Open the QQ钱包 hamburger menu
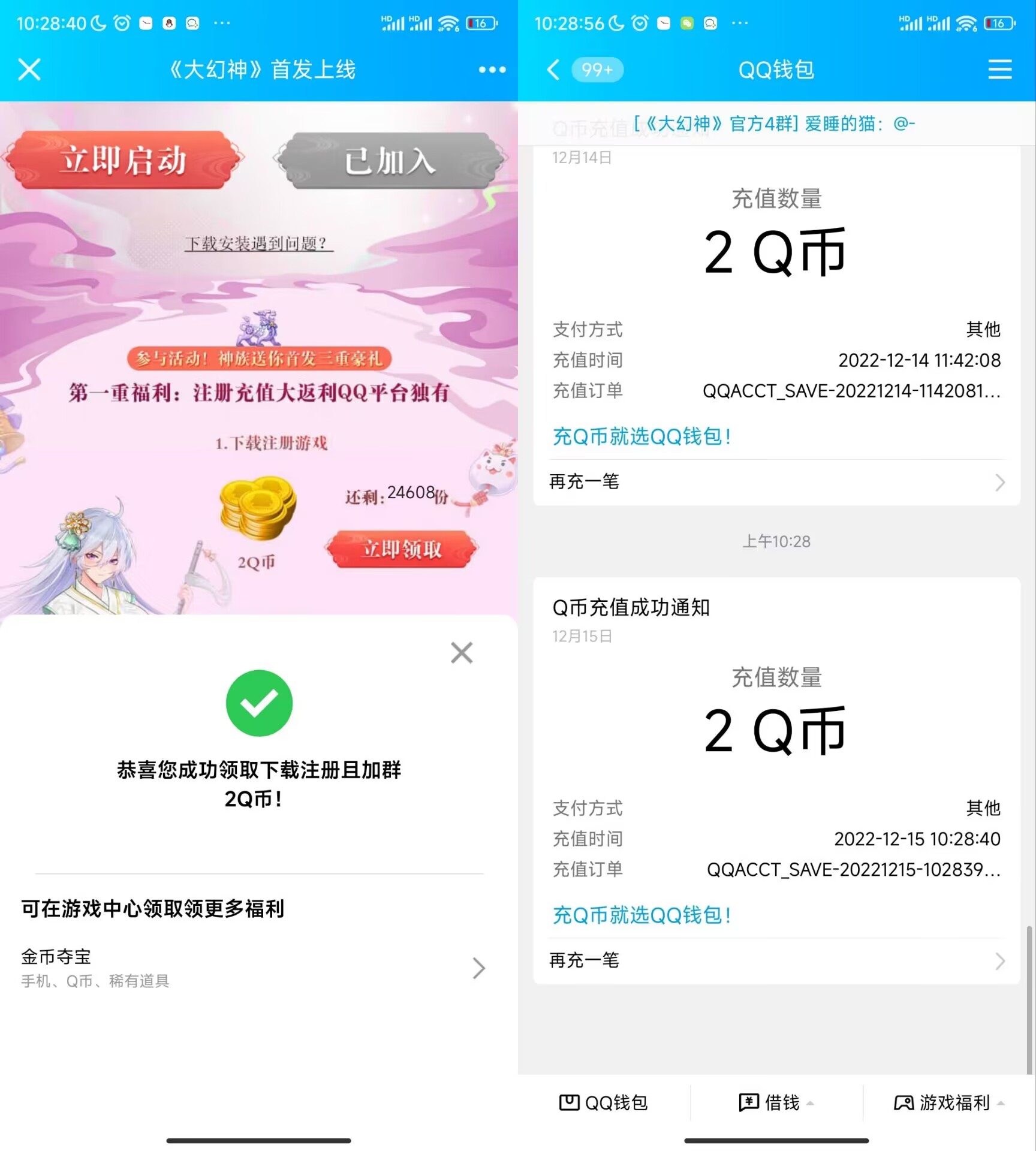The width and height of the screenshot is (1036, 1151). click(x=999, y=70)
